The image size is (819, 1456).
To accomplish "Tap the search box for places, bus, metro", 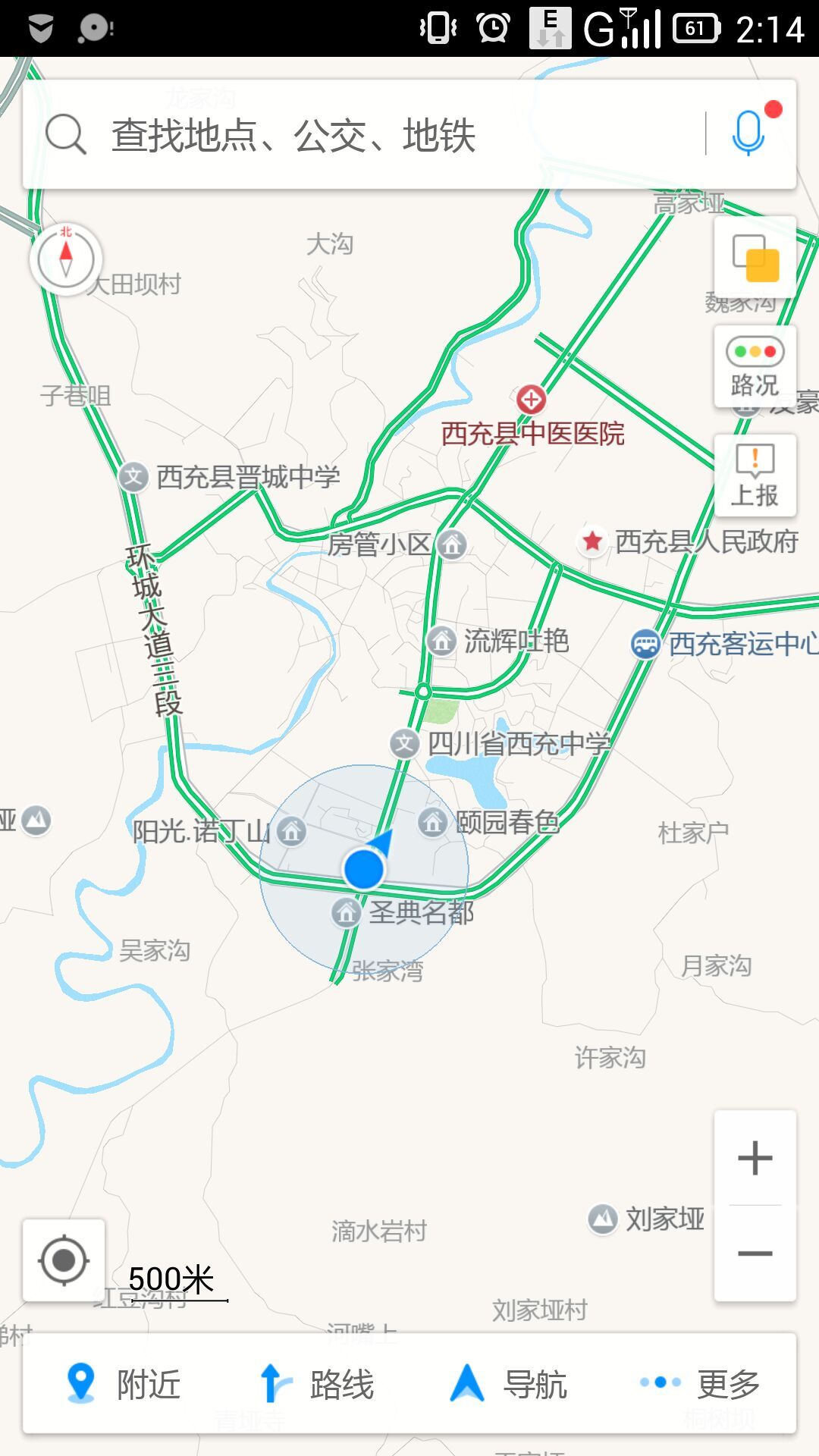I will 364,136.
